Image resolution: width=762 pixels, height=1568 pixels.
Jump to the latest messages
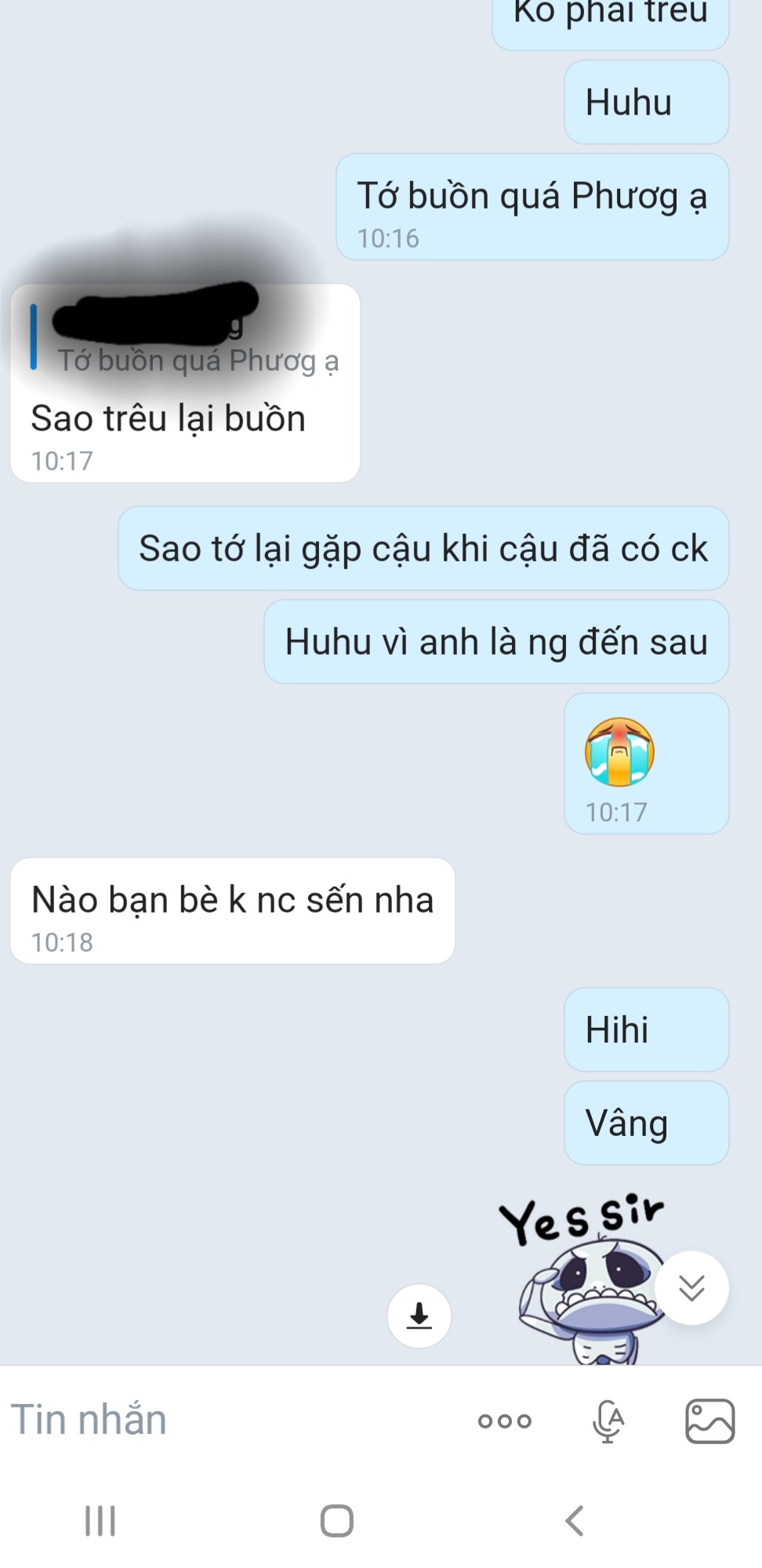coord(691,1288)
